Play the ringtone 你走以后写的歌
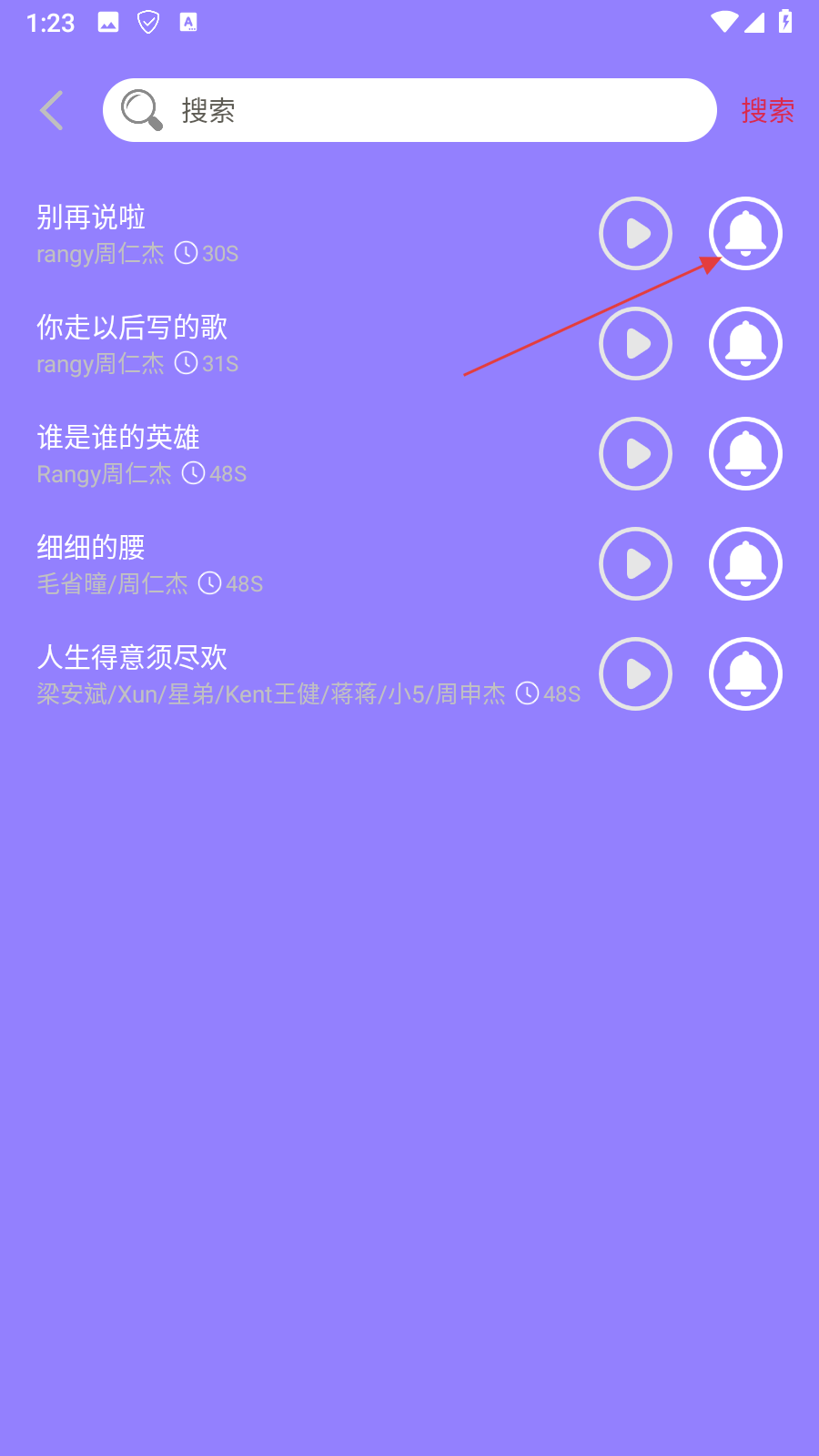 (x=635, y=344)
